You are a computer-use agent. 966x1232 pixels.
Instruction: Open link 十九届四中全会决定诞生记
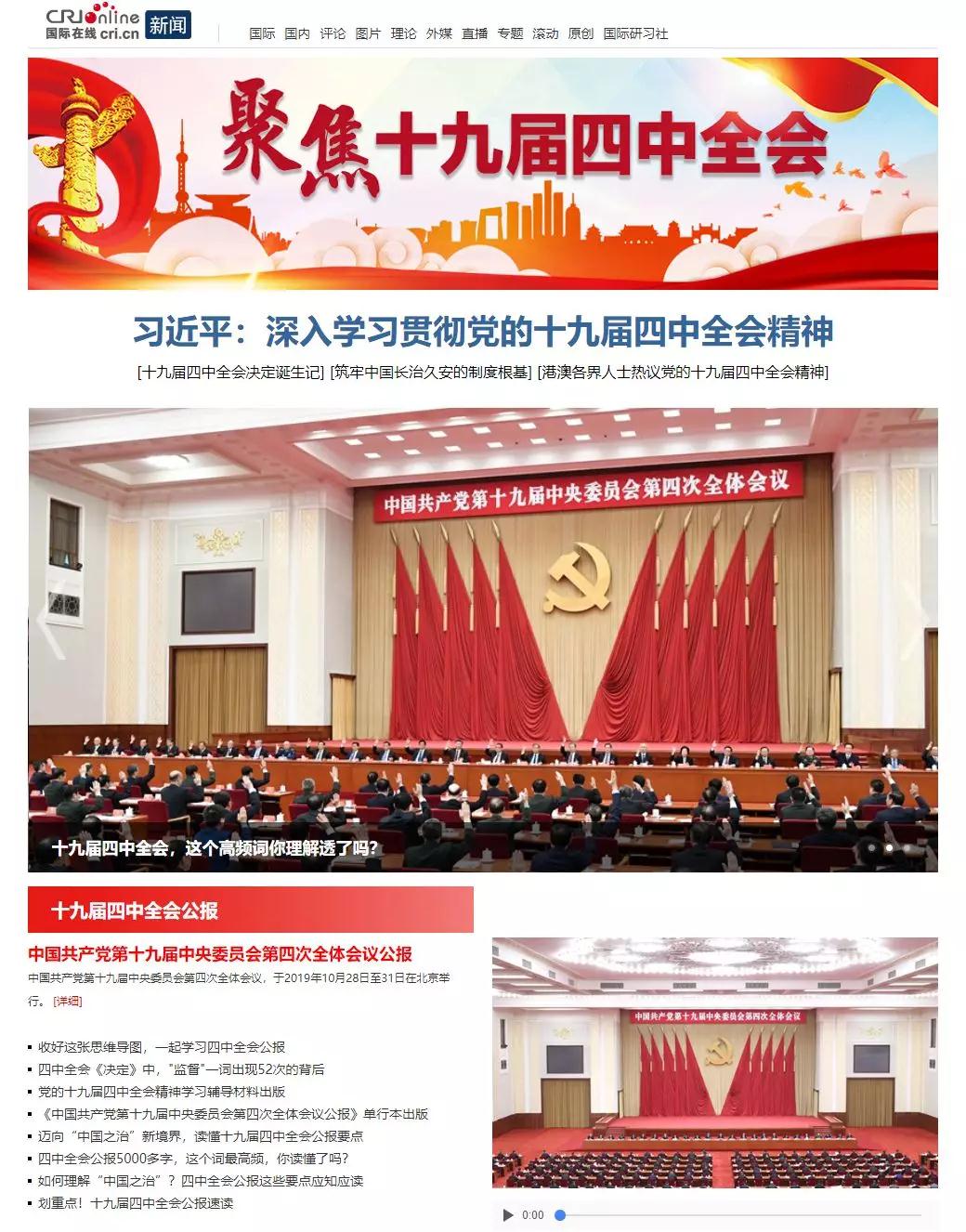click(230, 373)
